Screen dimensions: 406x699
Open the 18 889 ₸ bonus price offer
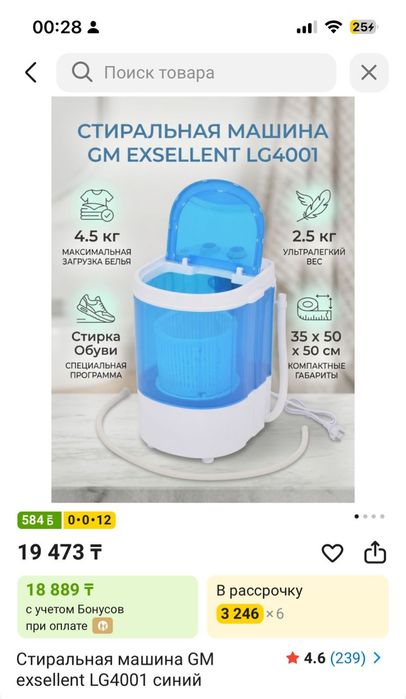(x=107, y=607)
